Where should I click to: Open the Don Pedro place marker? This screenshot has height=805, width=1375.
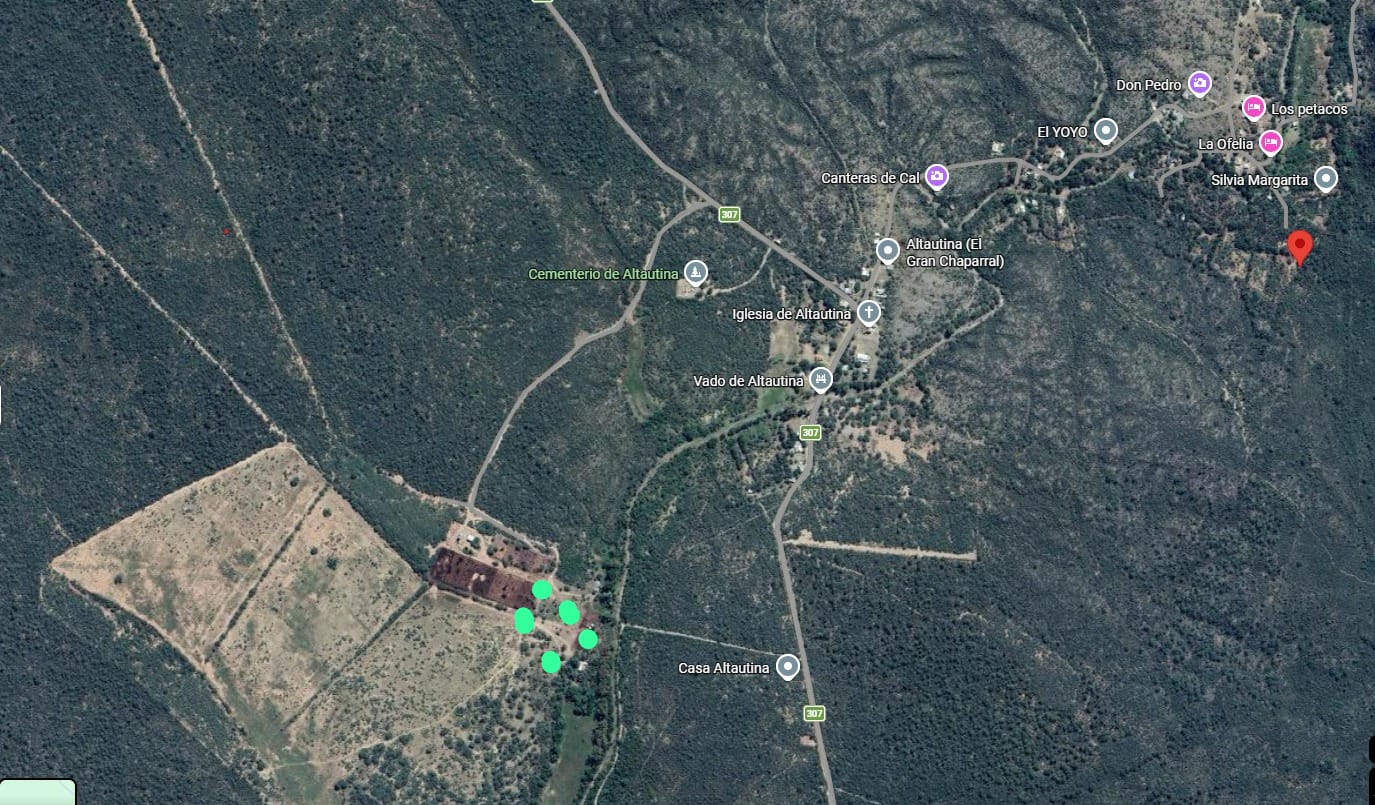[x=1200, y=84]
